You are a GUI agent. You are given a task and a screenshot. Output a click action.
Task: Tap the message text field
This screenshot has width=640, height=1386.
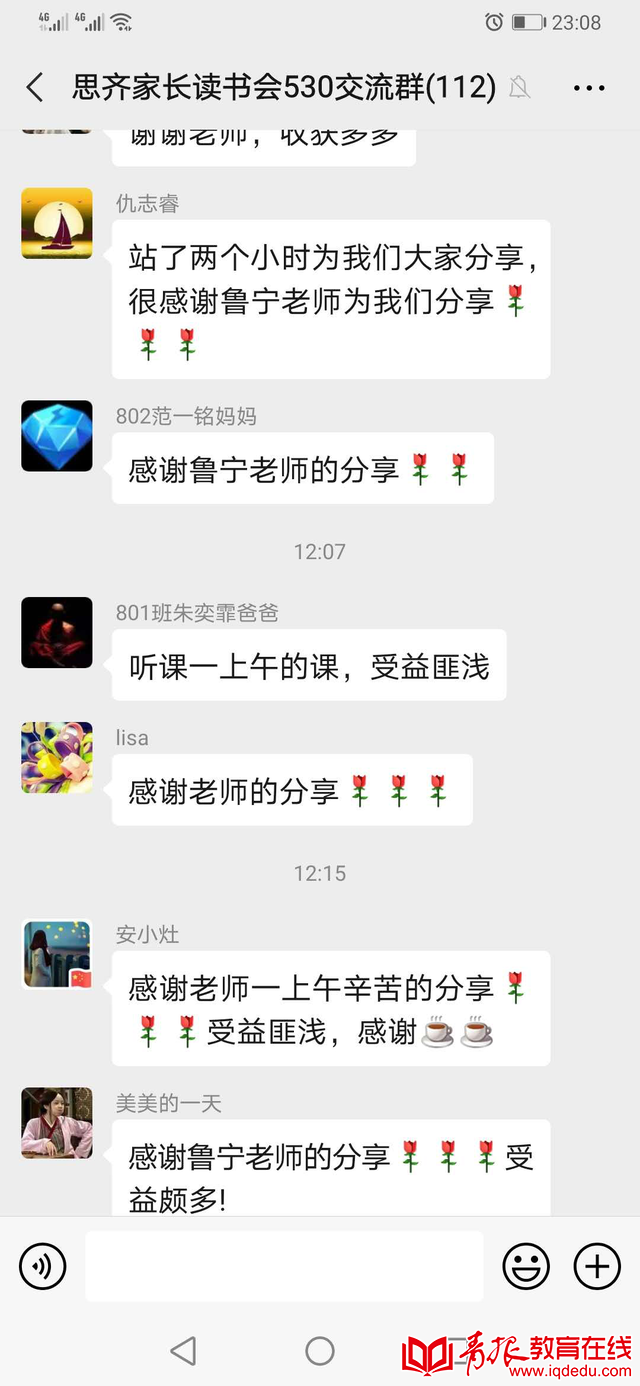coord(284,1267)
